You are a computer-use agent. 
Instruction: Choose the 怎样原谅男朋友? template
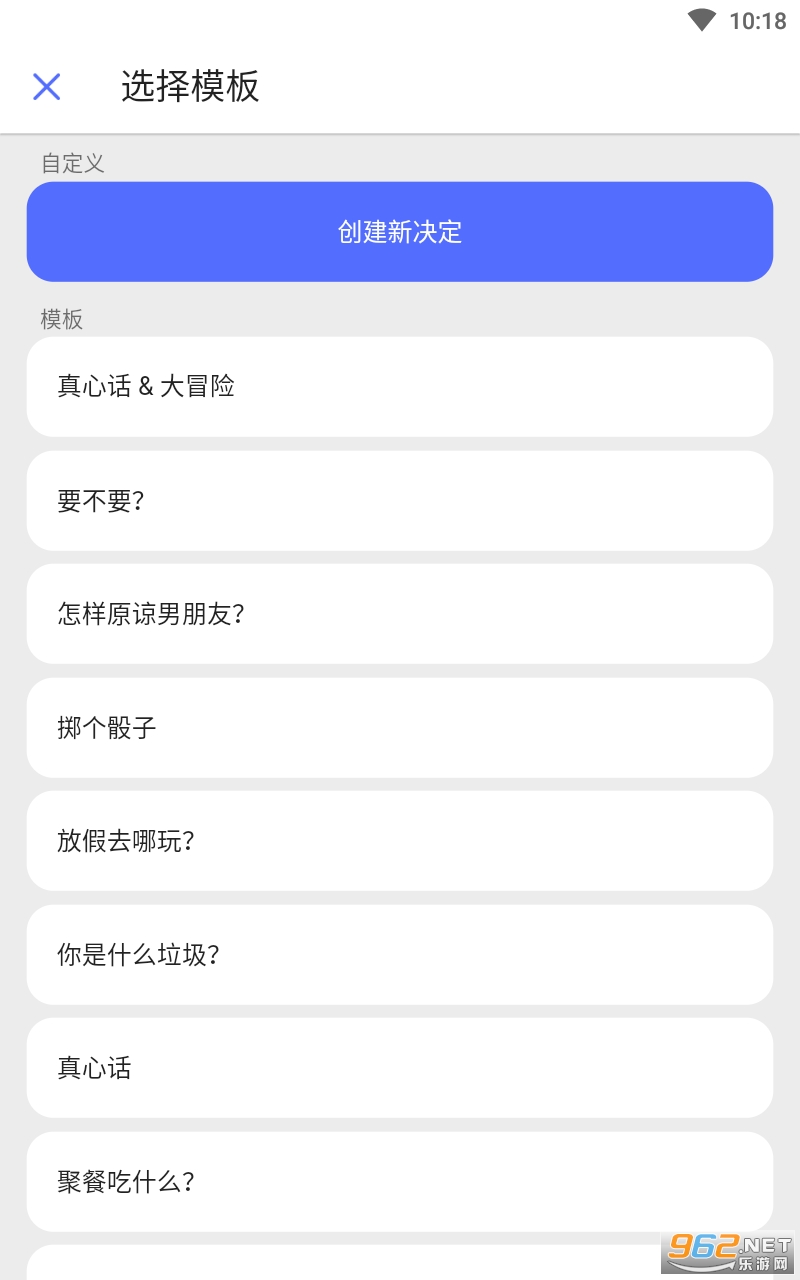(400, 614)
